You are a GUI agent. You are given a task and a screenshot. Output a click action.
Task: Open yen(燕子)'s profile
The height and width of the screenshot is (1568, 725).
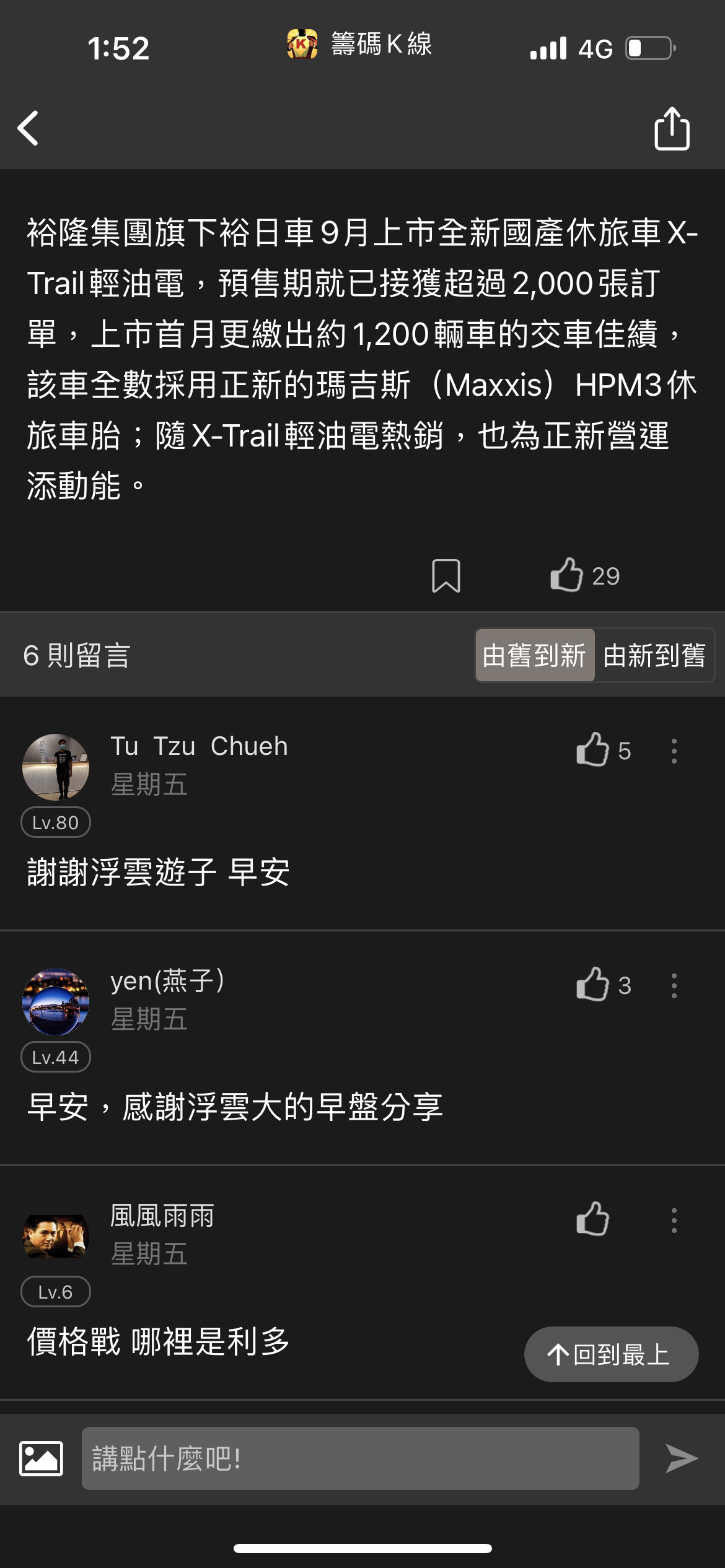point(56,1001)
